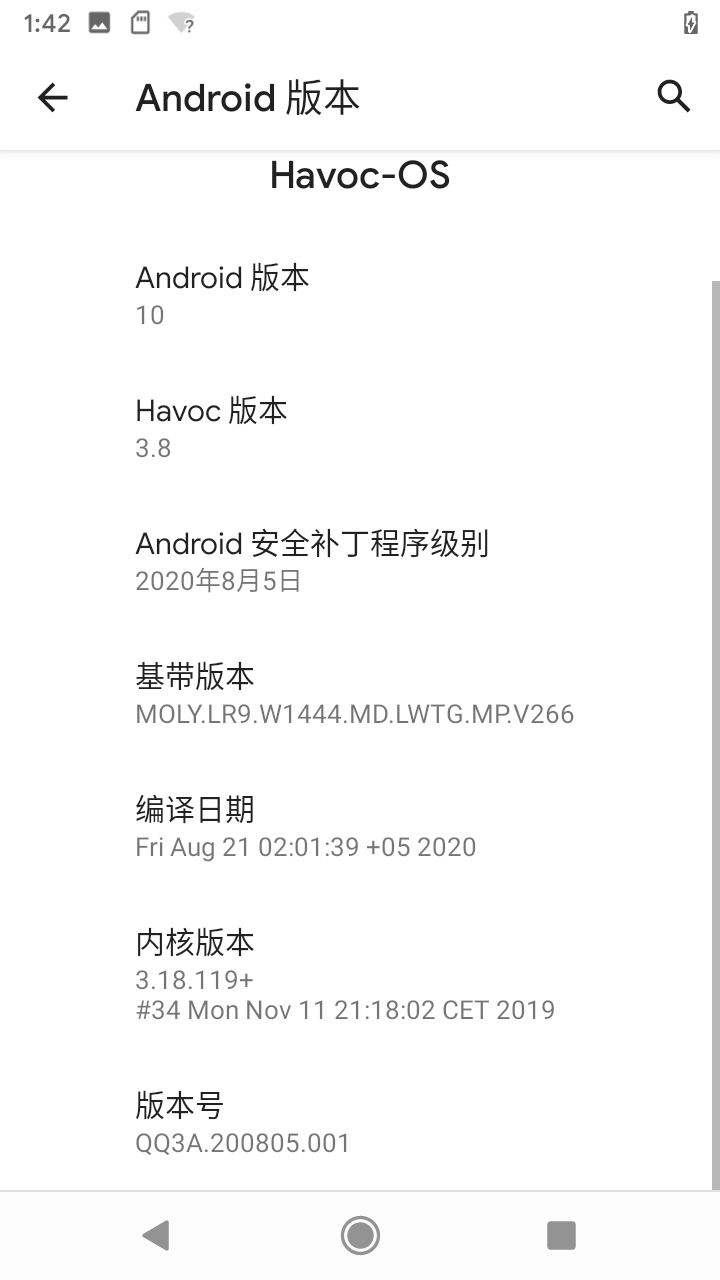
Task: Go back from Android 版本 screen
Action: [x=53, y=97]
